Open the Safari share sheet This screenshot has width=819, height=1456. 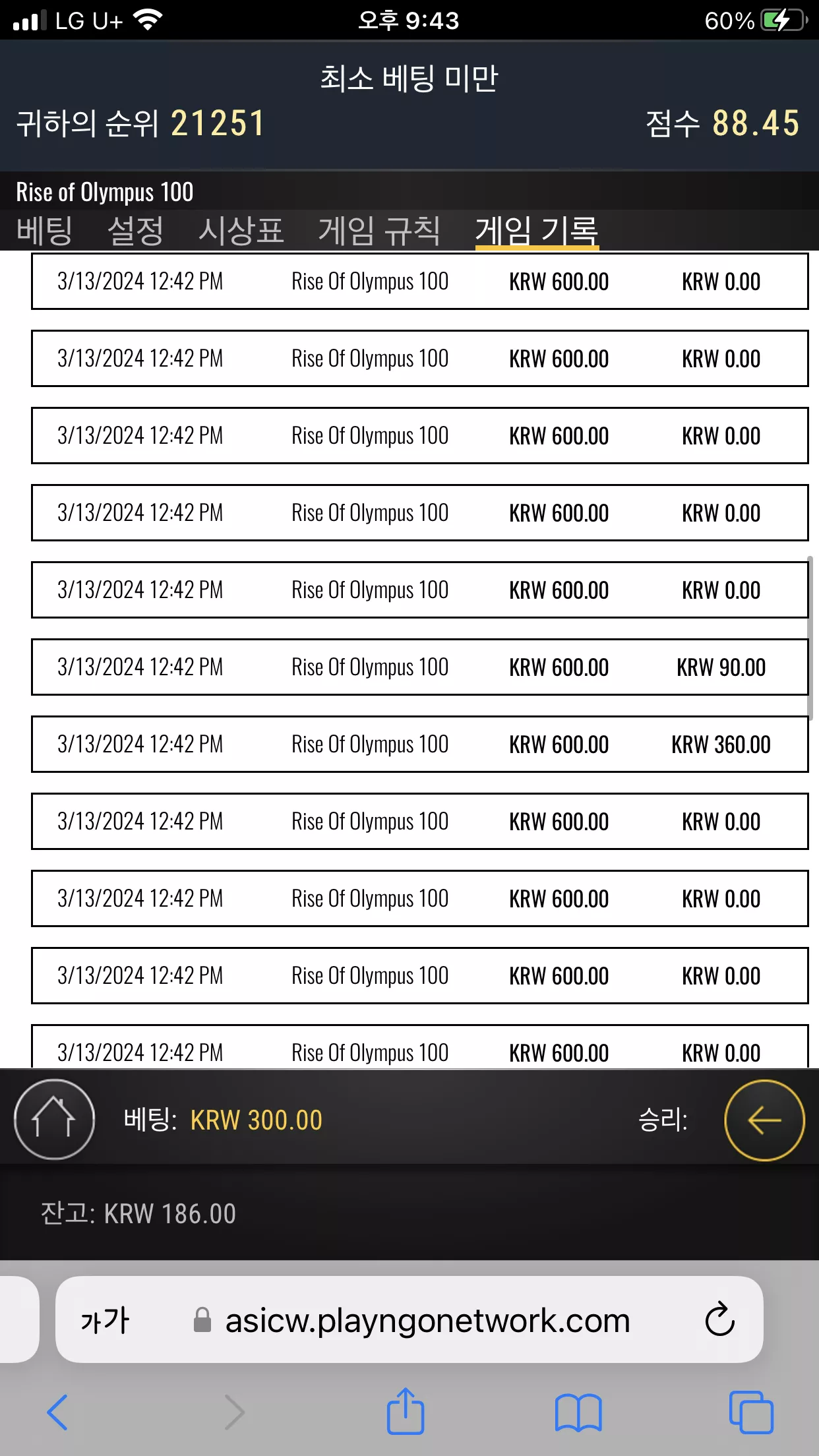(x=405, y=1411)
